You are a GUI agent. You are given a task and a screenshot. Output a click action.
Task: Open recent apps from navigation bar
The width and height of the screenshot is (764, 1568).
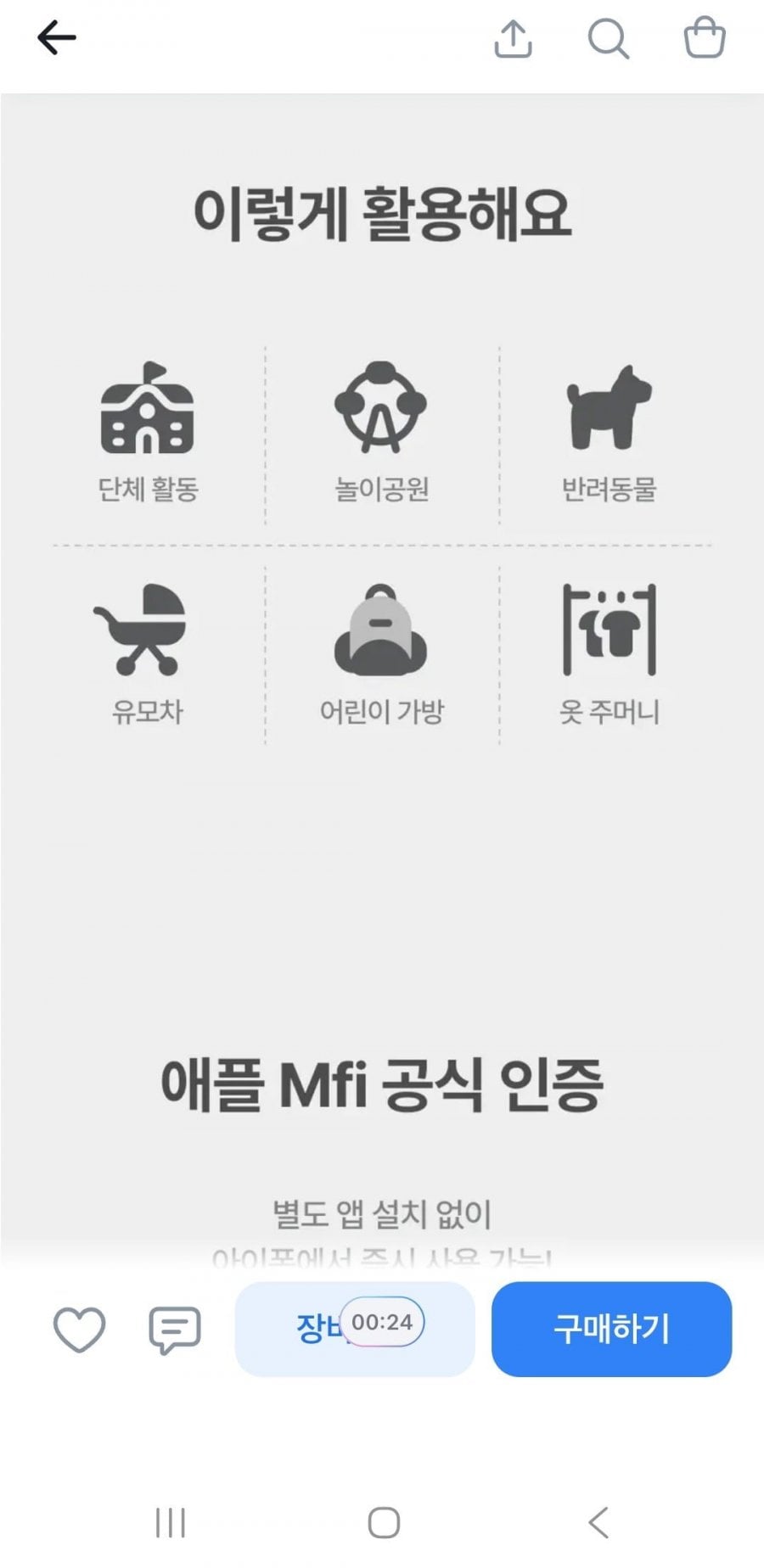pyautogui.click(x=171, y=1522)
